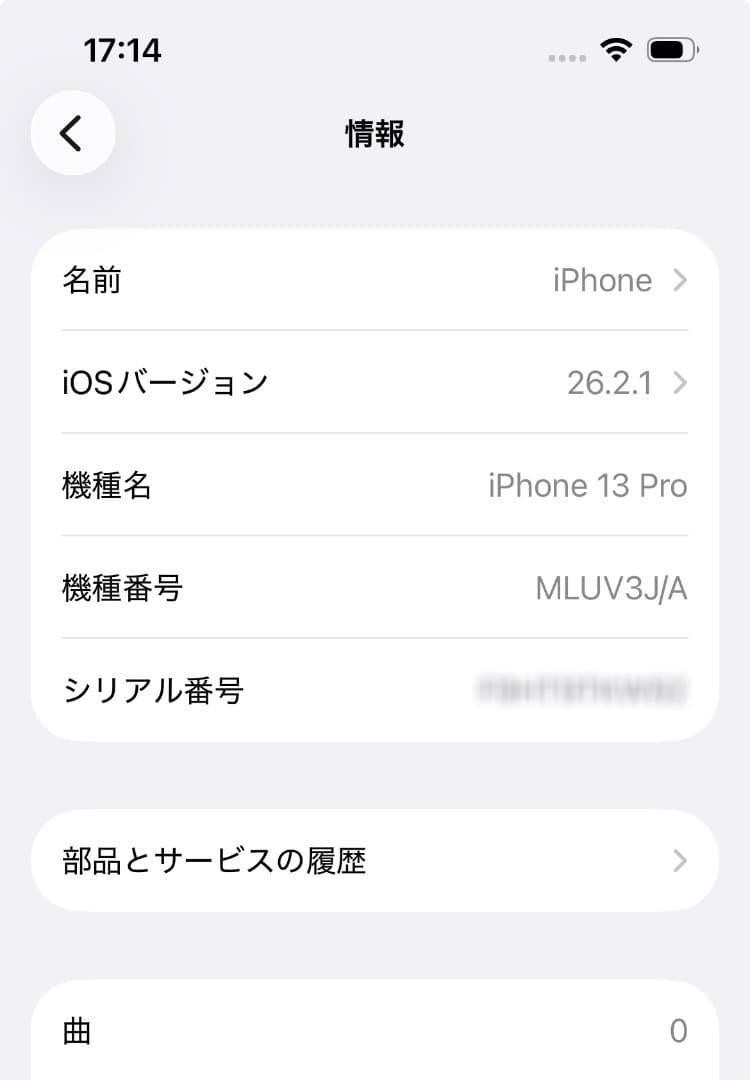Image resolution: width=750 pixels, height=1080 pixels.
Task: Select the 機種名 row showing iPhone 13 Pro
Action: pos(375,486)
